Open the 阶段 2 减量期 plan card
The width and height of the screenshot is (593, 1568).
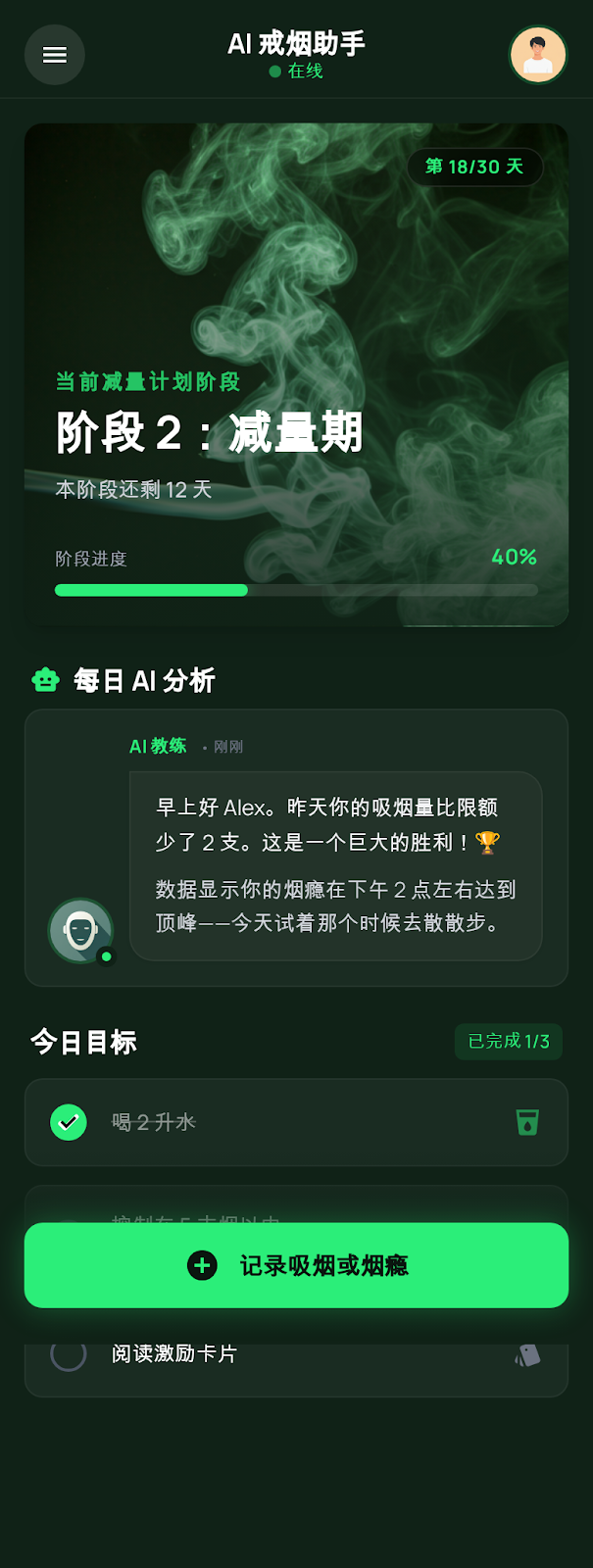pos(296,374)
